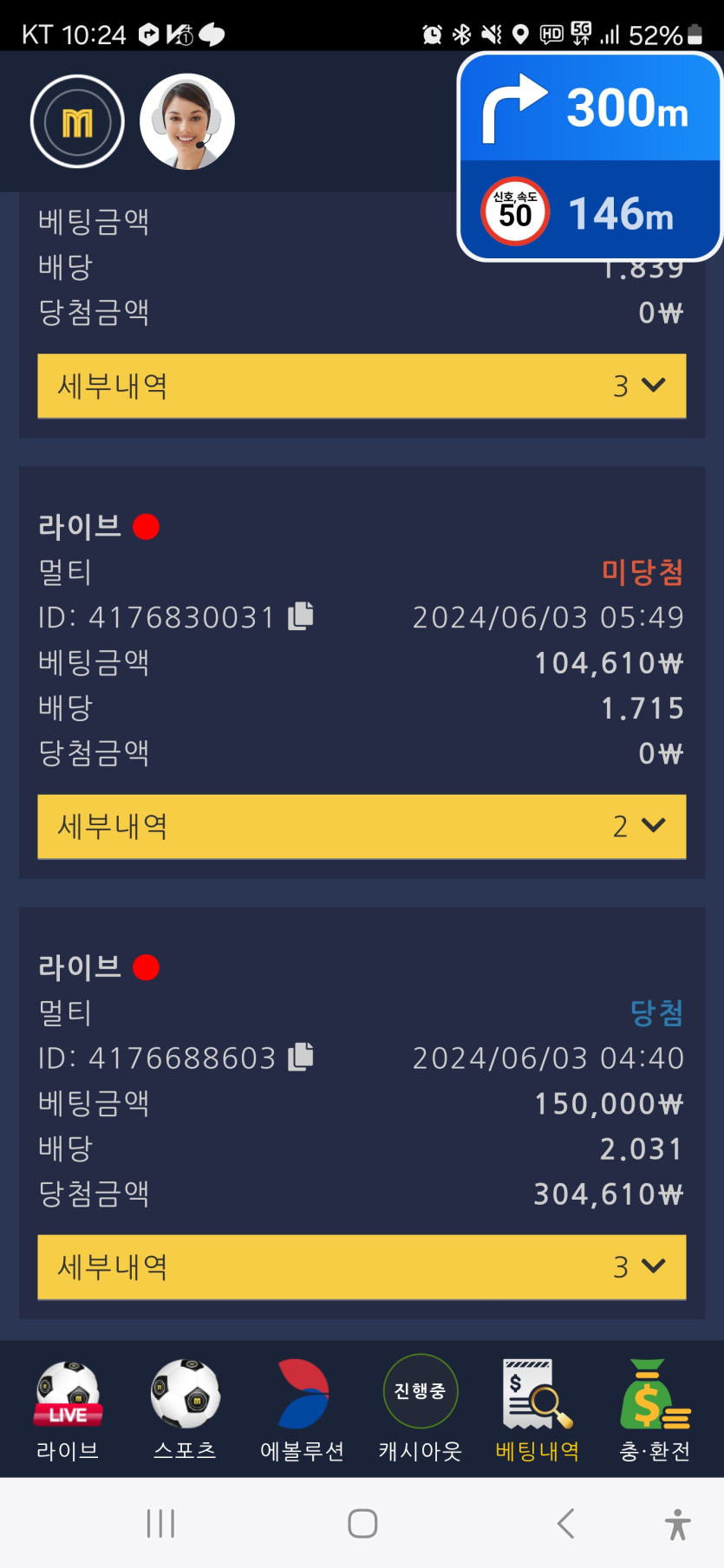Viewport: 724px width, 1568px height.
Task: Select the 베팅내역 tab
Action: tap(538, 1409)
